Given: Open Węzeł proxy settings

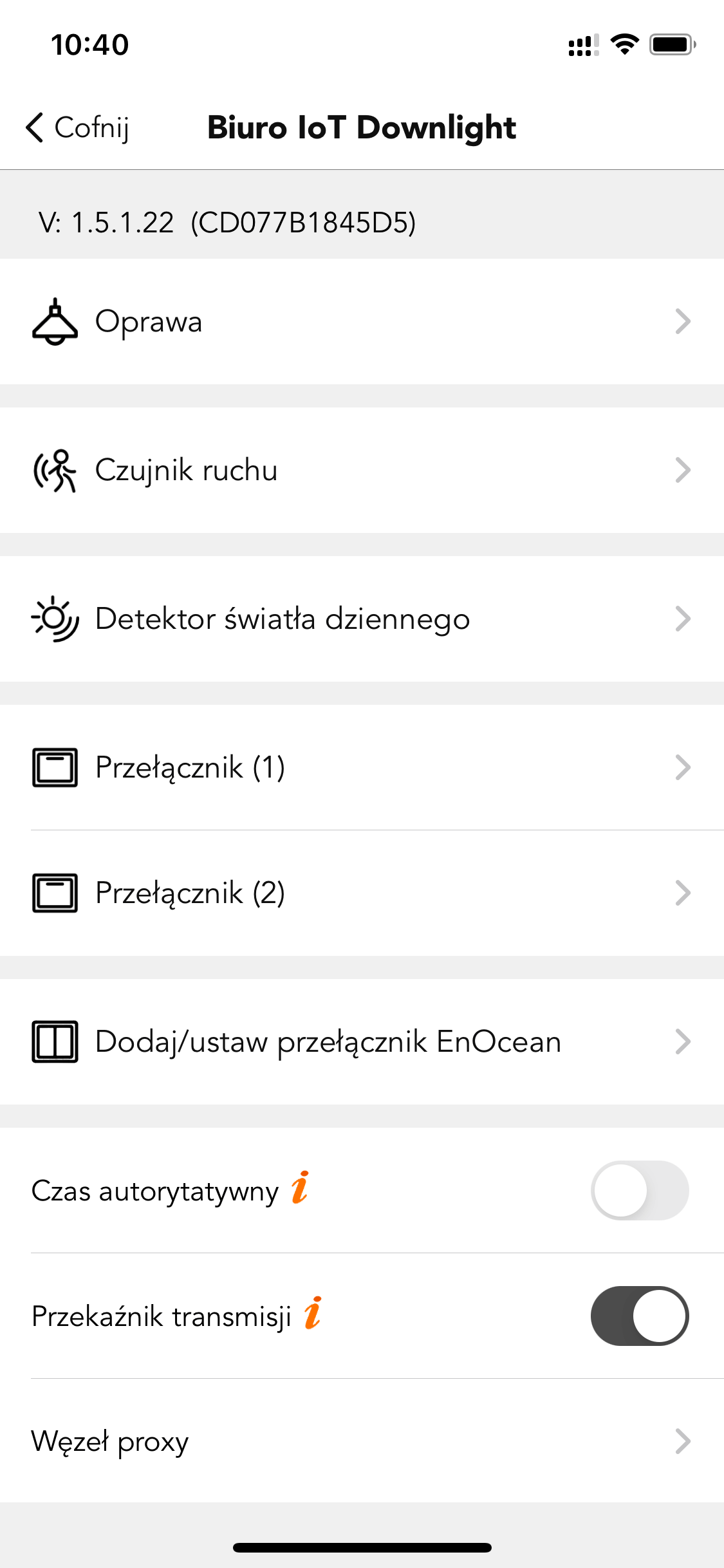Looking at the screenshot, I should point(362,1441).
